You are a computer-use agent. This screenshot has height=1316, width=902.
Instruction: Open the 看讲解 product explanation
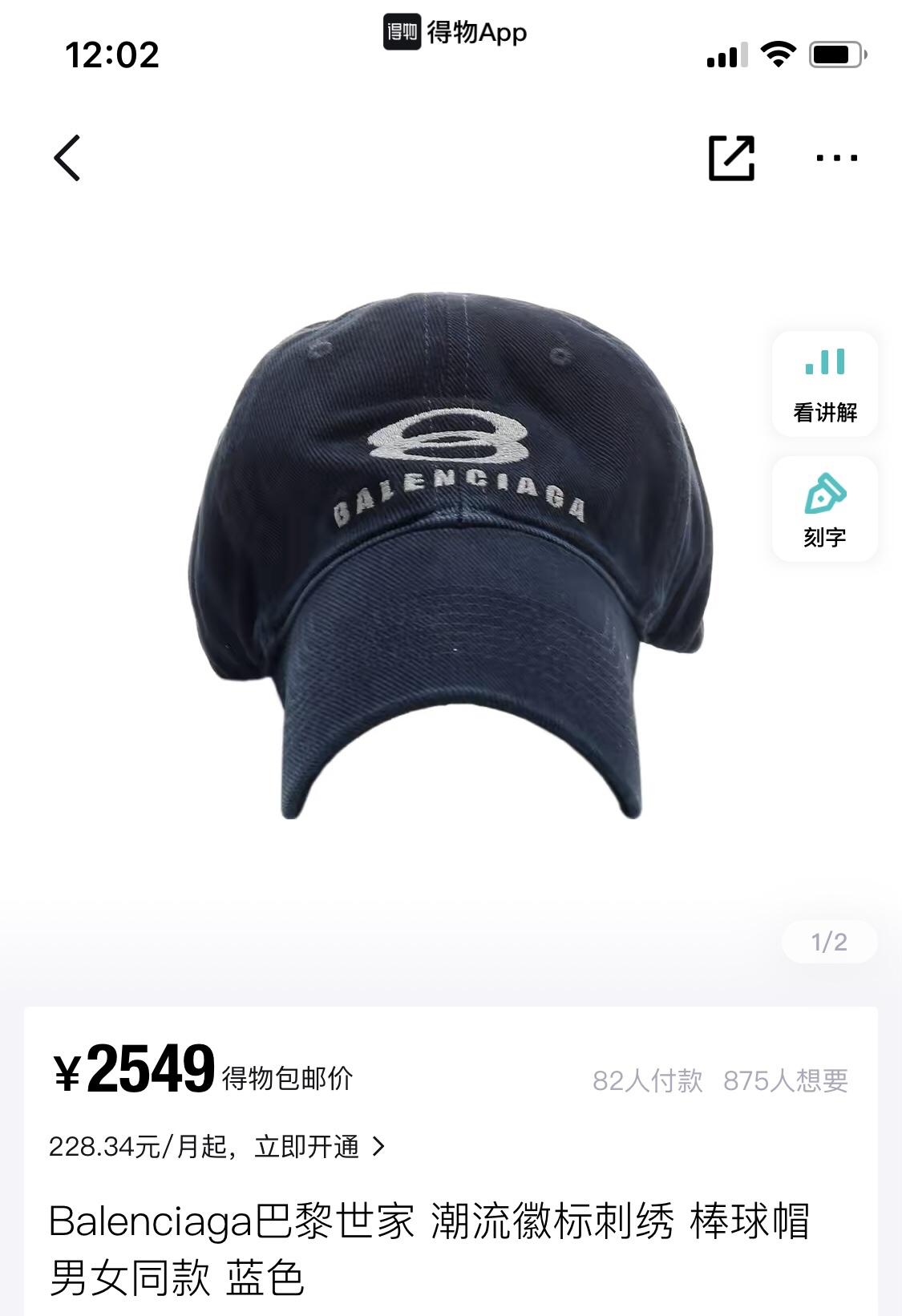(x=824, y=384)
